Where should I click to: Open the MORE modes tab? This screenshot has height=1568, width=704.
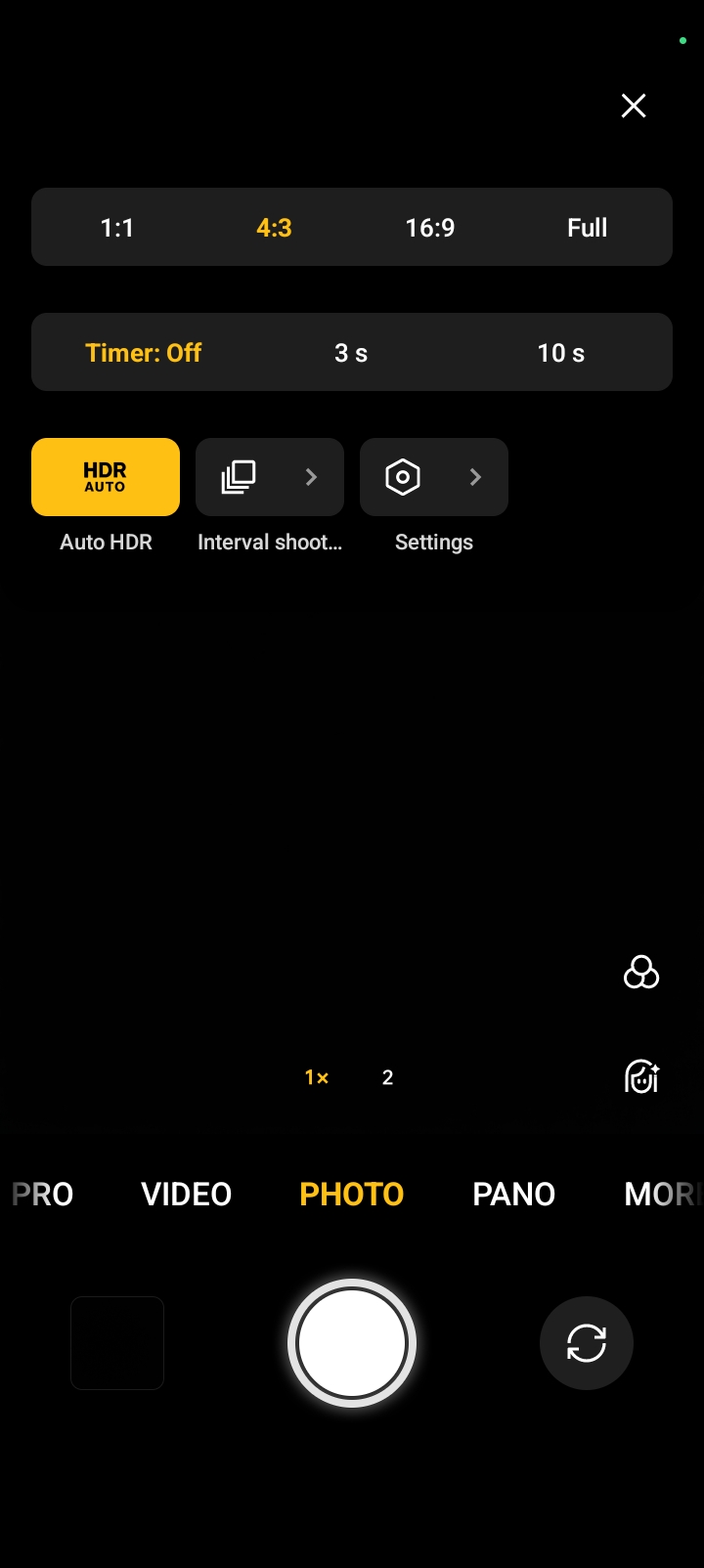tap(662, 1194)
